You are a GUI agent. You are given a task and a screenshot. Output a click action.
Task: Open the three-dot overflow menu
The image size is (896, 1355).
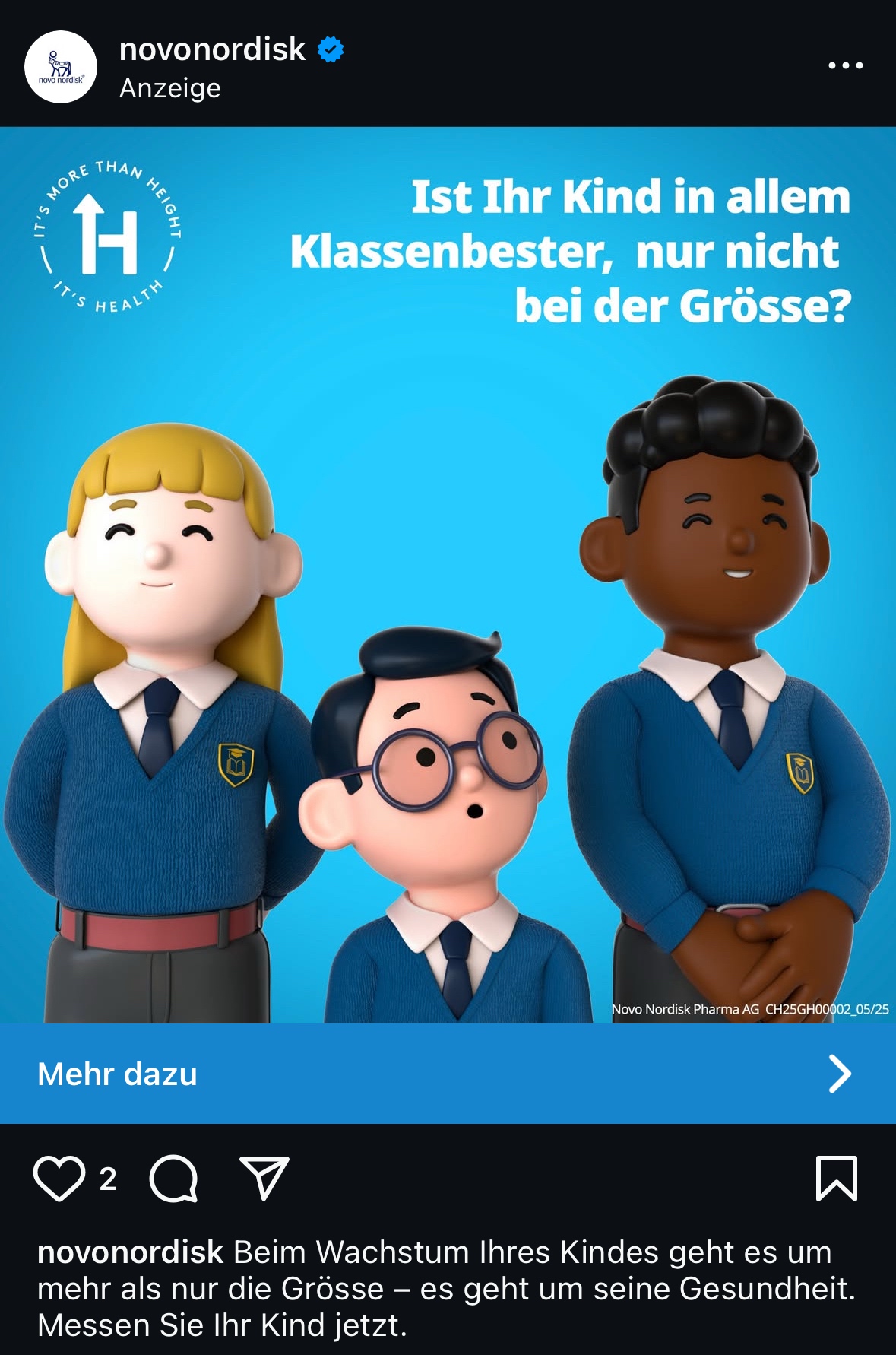(845, 65)
